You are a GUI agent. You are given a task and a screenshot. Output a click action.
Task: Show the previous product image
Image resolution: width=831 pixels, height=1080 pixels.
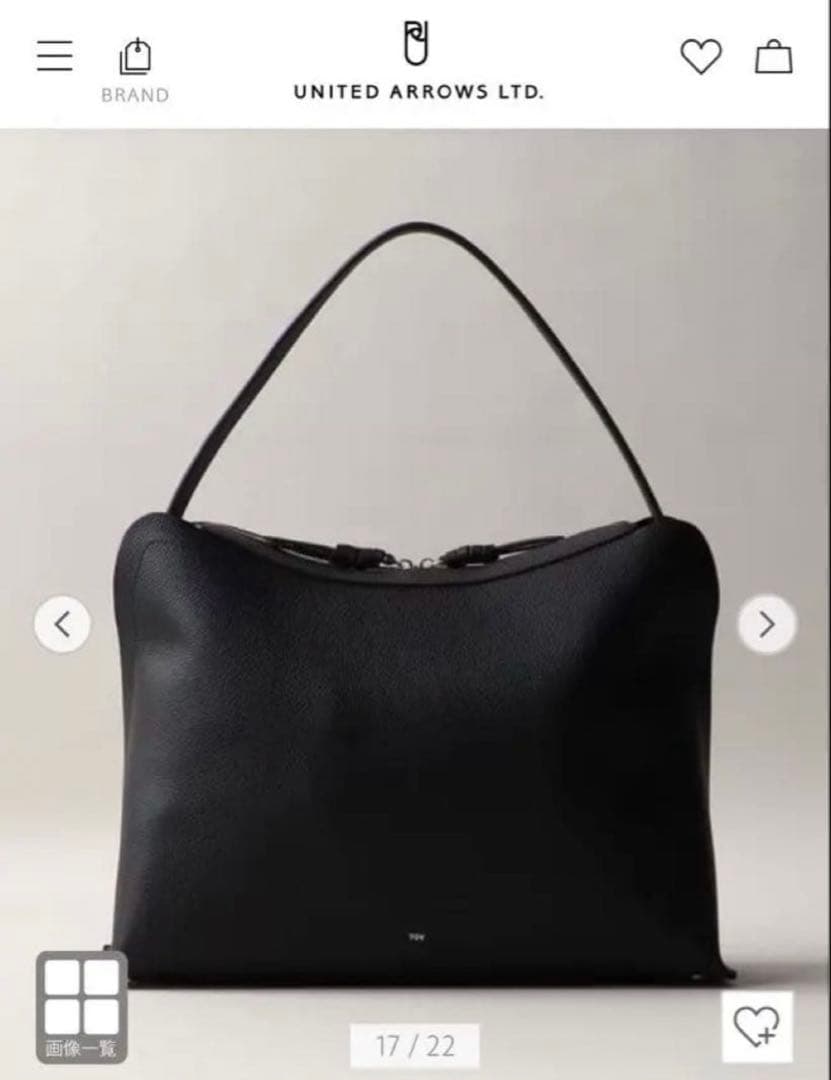click(62, 625)
